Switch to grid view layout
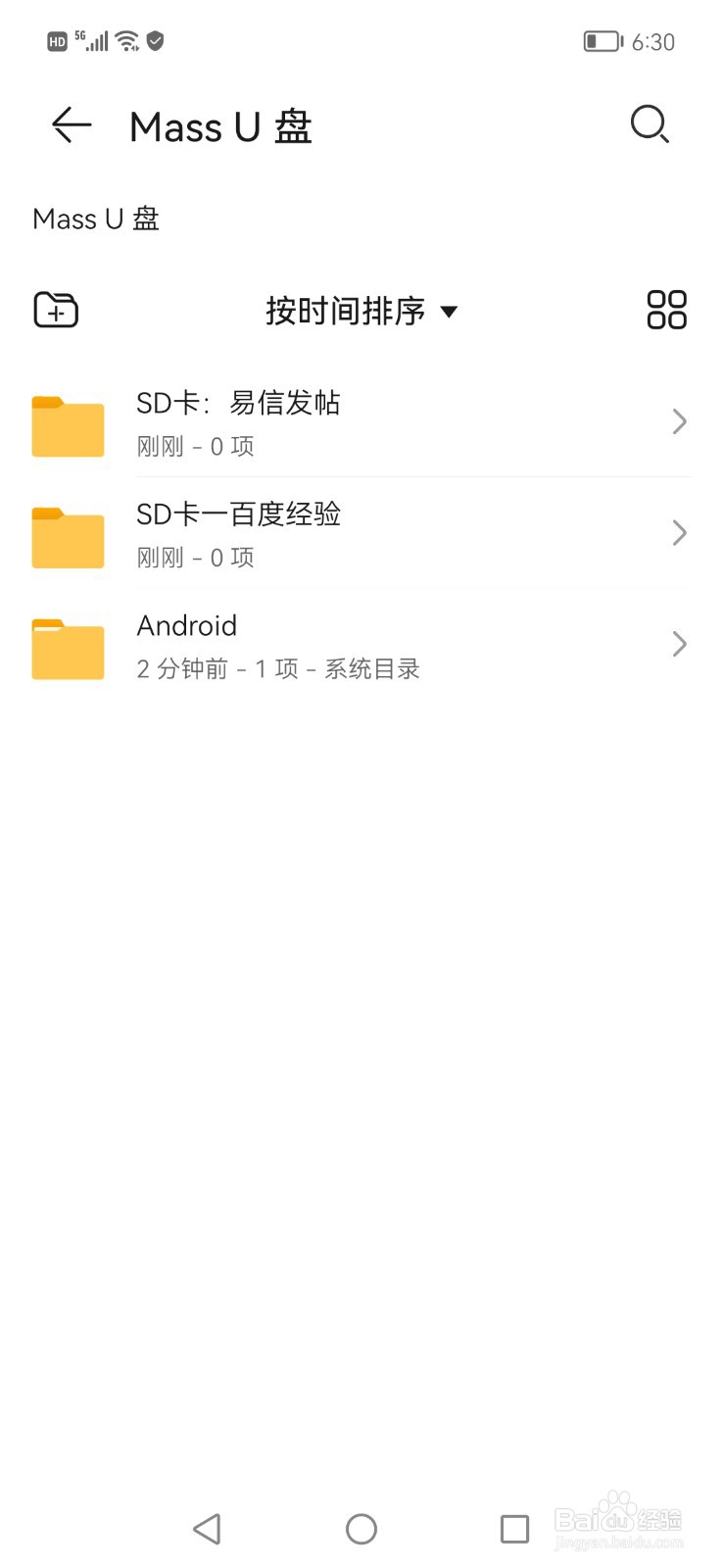Viewport: 723px width, 1568px height. (667, 310)
